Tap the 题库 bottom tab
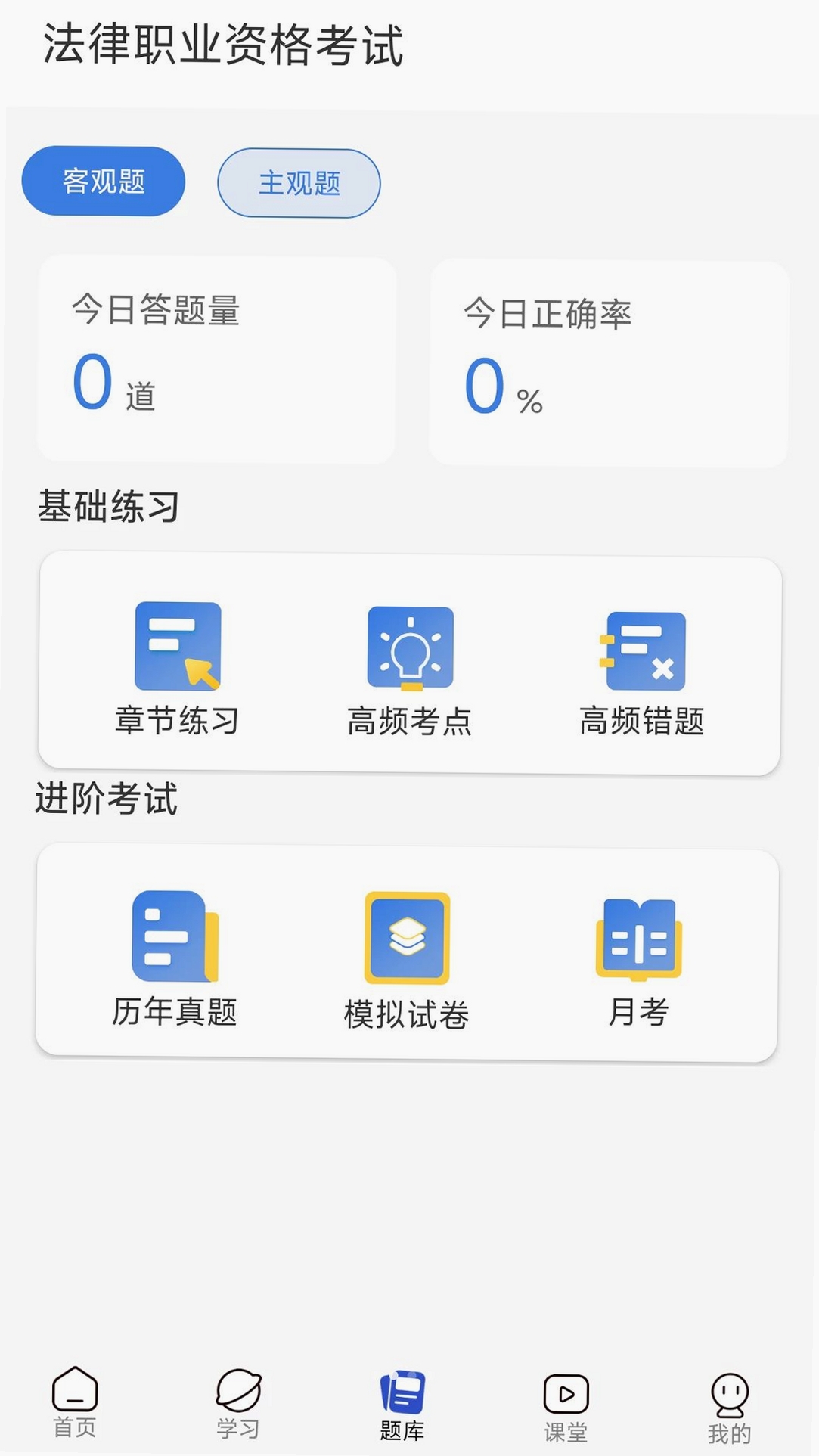The image size is (819, 1456). tap(402, 1406)
